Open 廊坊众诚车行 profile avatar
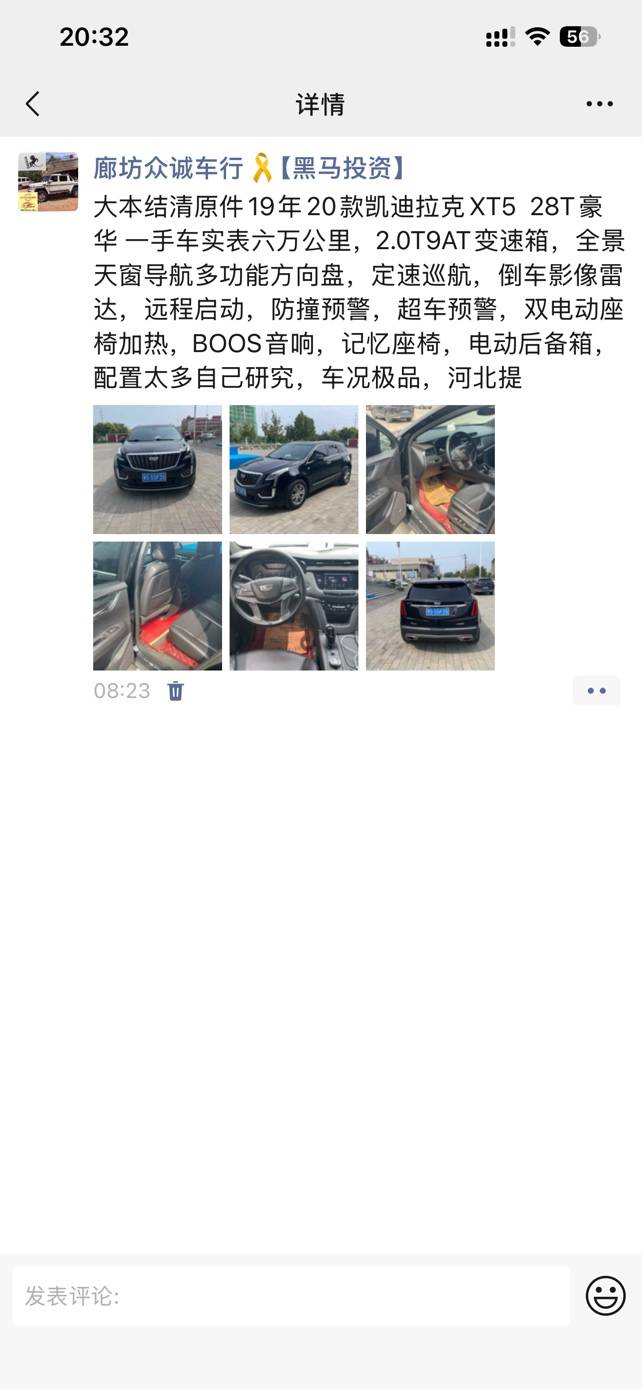Screen dimensions: 642x1389 pyautogui.click(x=48, y=182)
